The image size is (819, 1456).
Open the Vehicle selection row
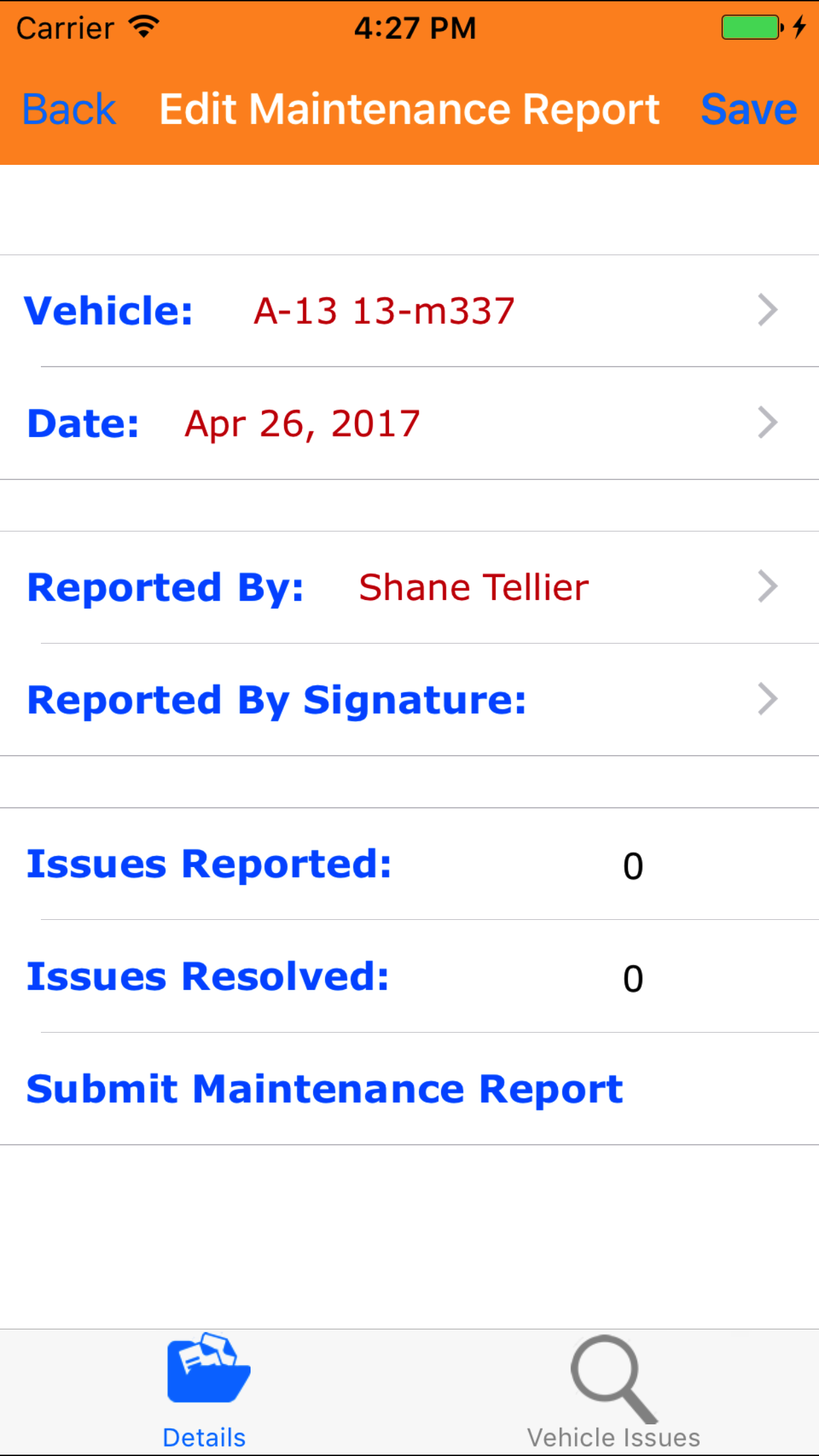pyautogui.click(x=409, y=311)
